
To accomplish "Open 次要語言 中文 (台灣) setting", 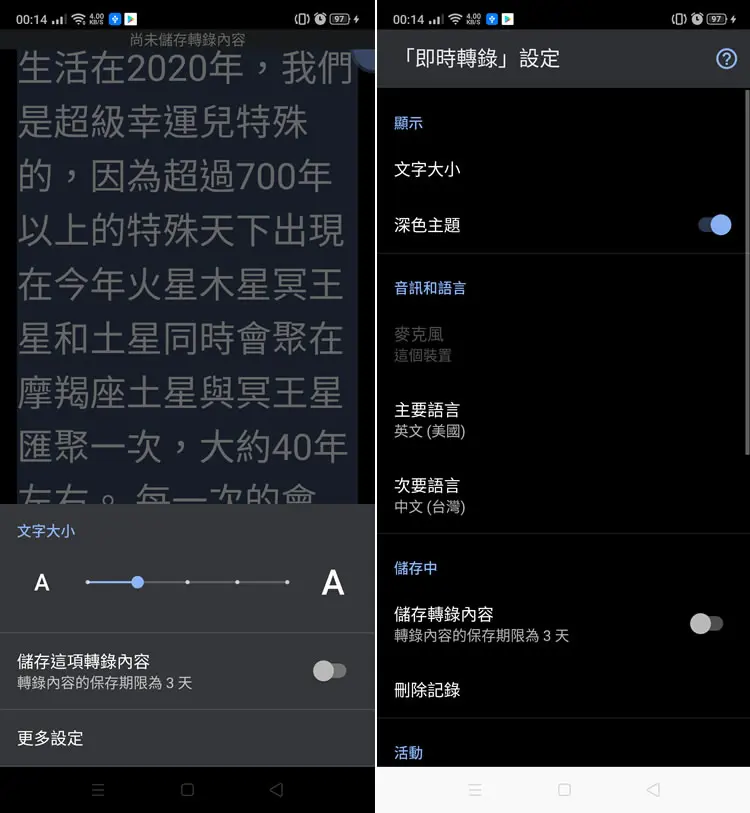I will pos(563,496).
